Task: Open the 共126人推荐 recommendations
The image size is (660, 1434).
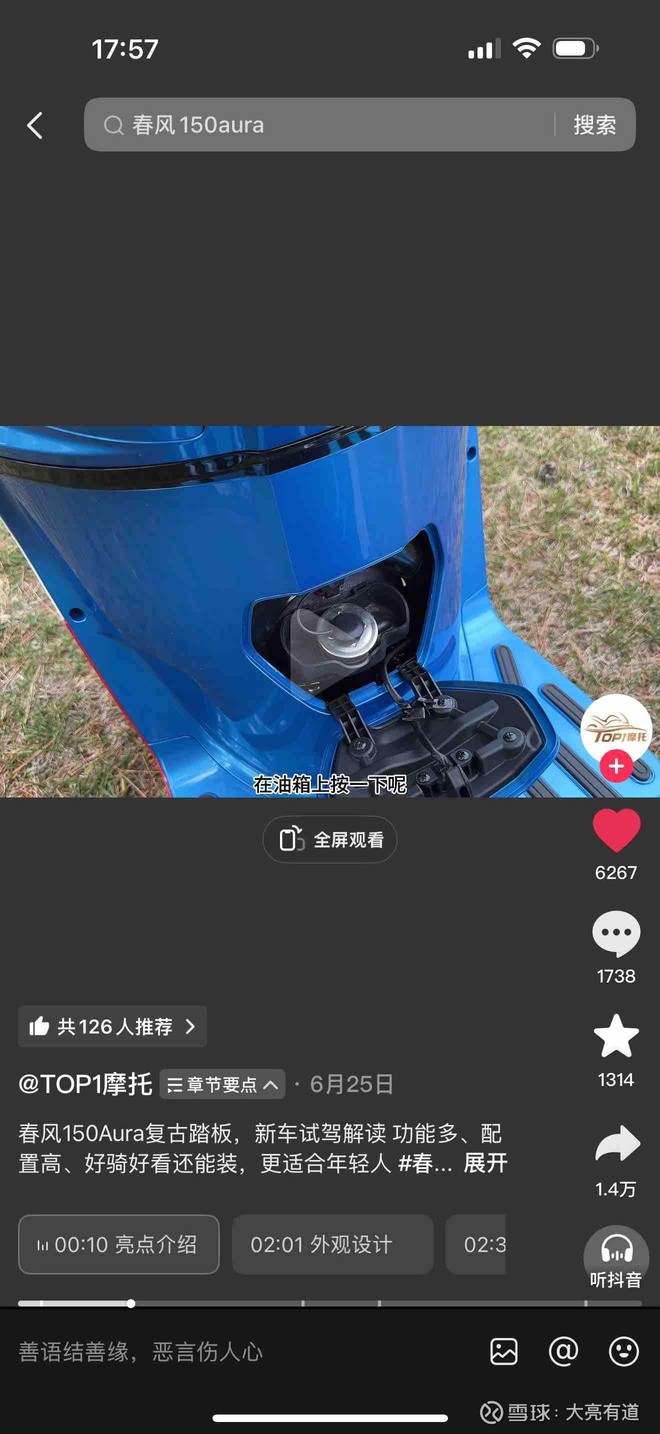Action: pos(112,1026)
